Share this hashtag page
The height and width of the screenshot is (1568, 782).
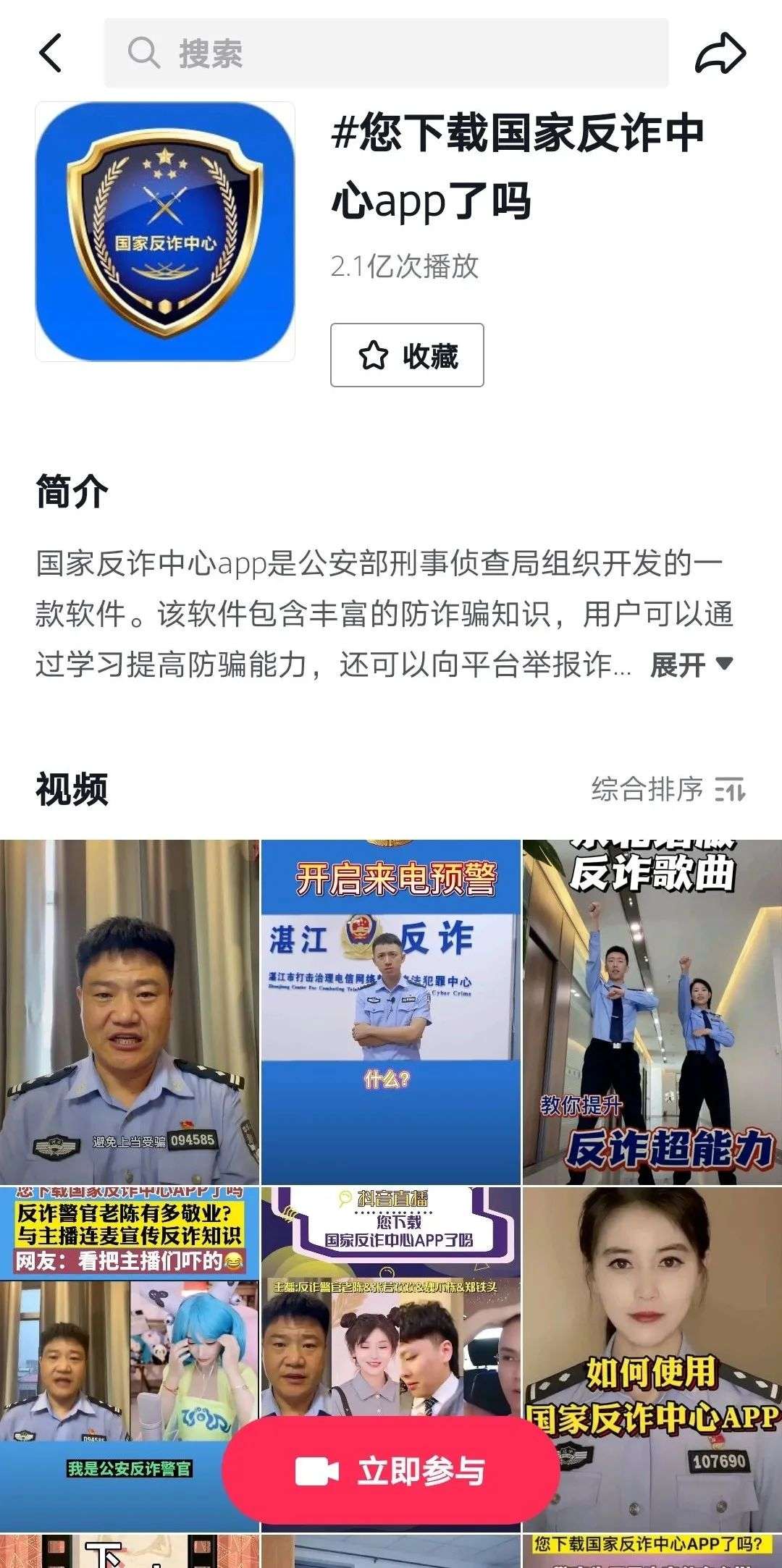click(720, 53)
